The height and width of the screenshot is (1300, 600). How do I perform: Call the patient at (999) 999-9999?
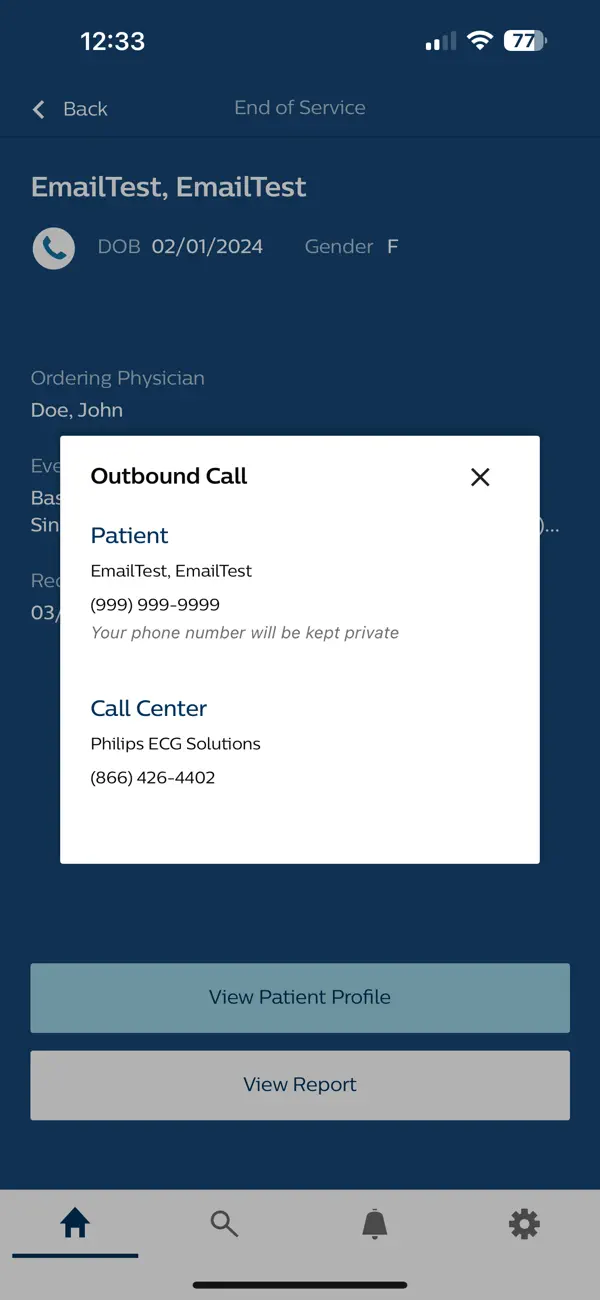click(x=155, y=604)
